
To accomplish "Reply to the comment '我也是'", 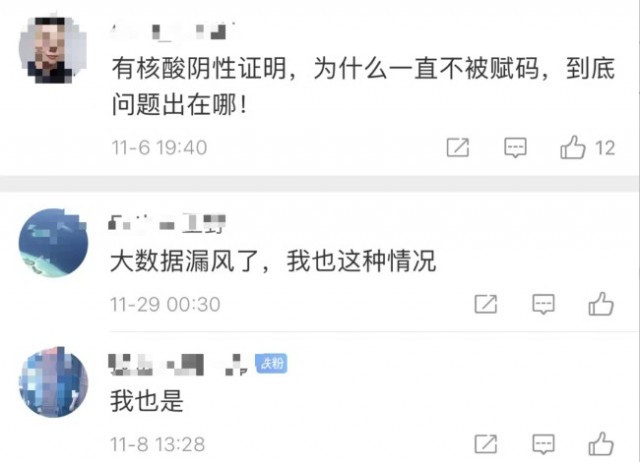I will coord(543,443).
